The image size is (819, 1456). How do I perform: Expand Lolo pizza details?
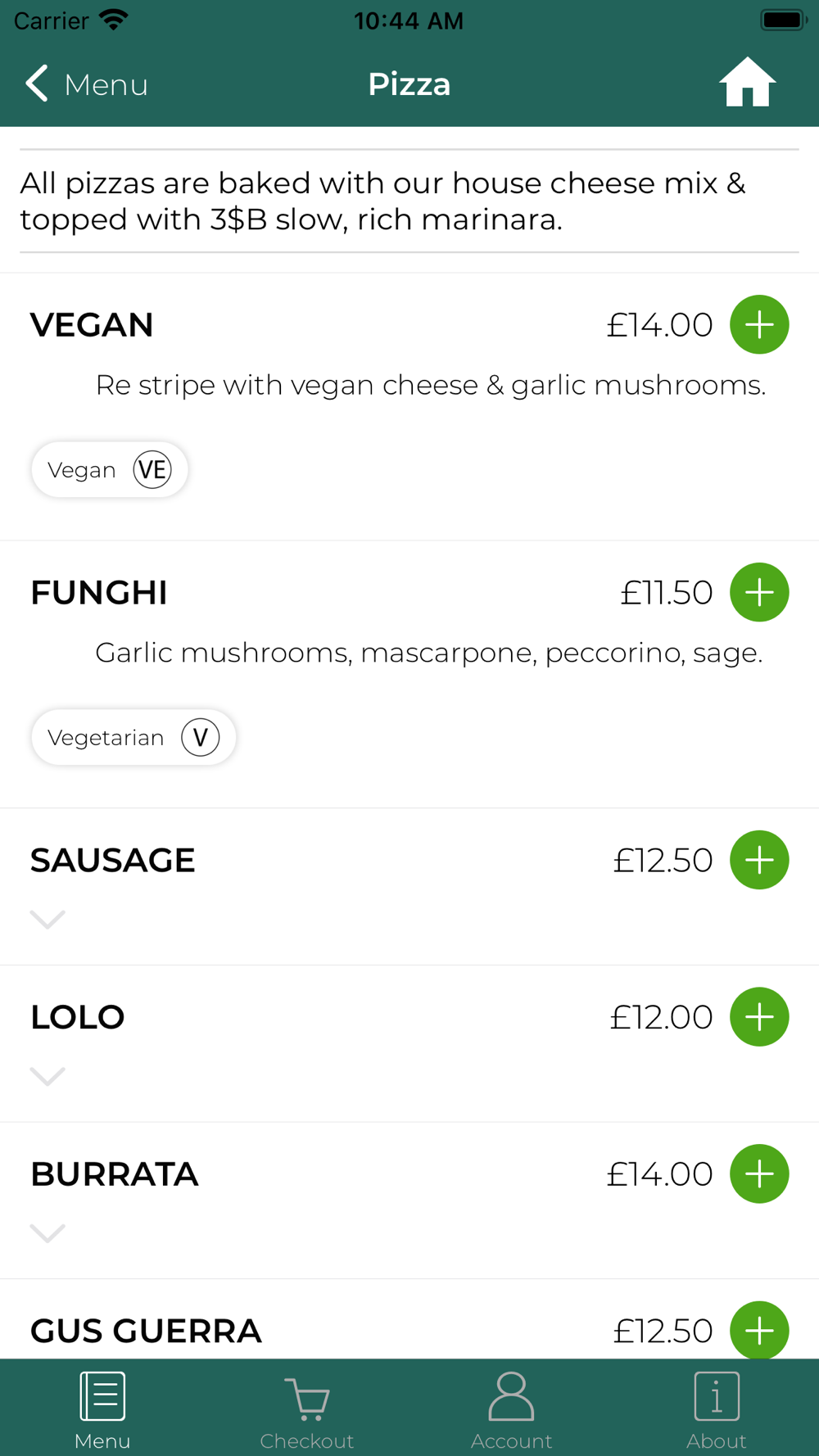pos(48,1076)
